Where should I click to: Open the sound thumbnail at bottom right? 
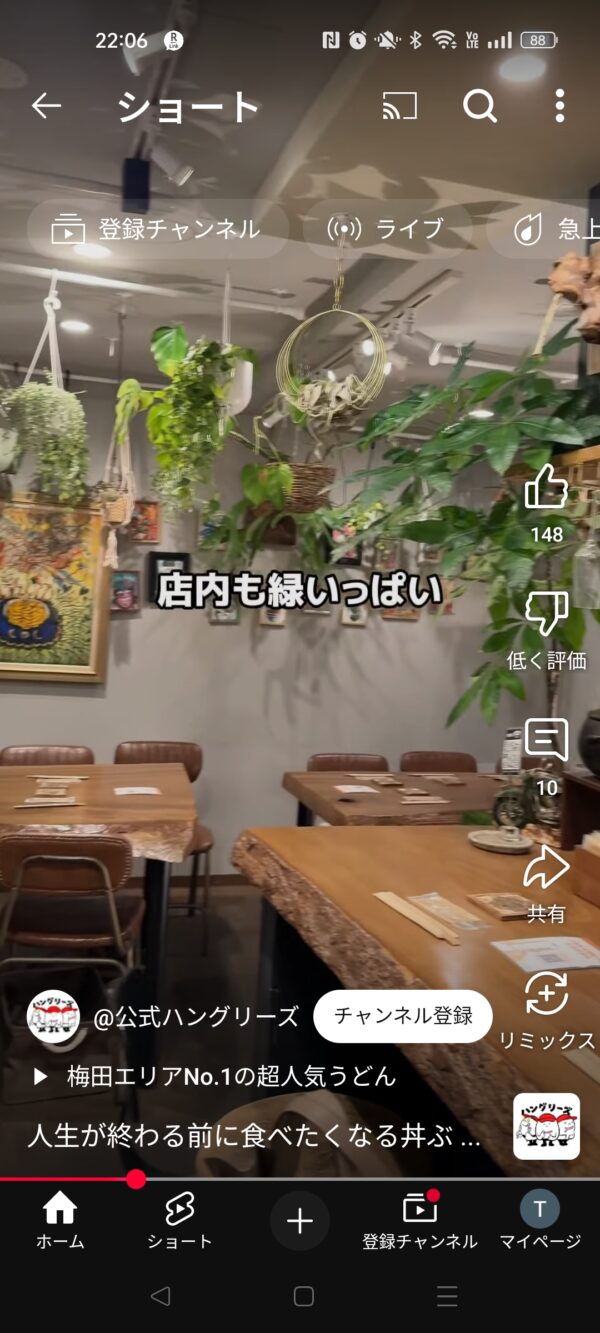546,1126
